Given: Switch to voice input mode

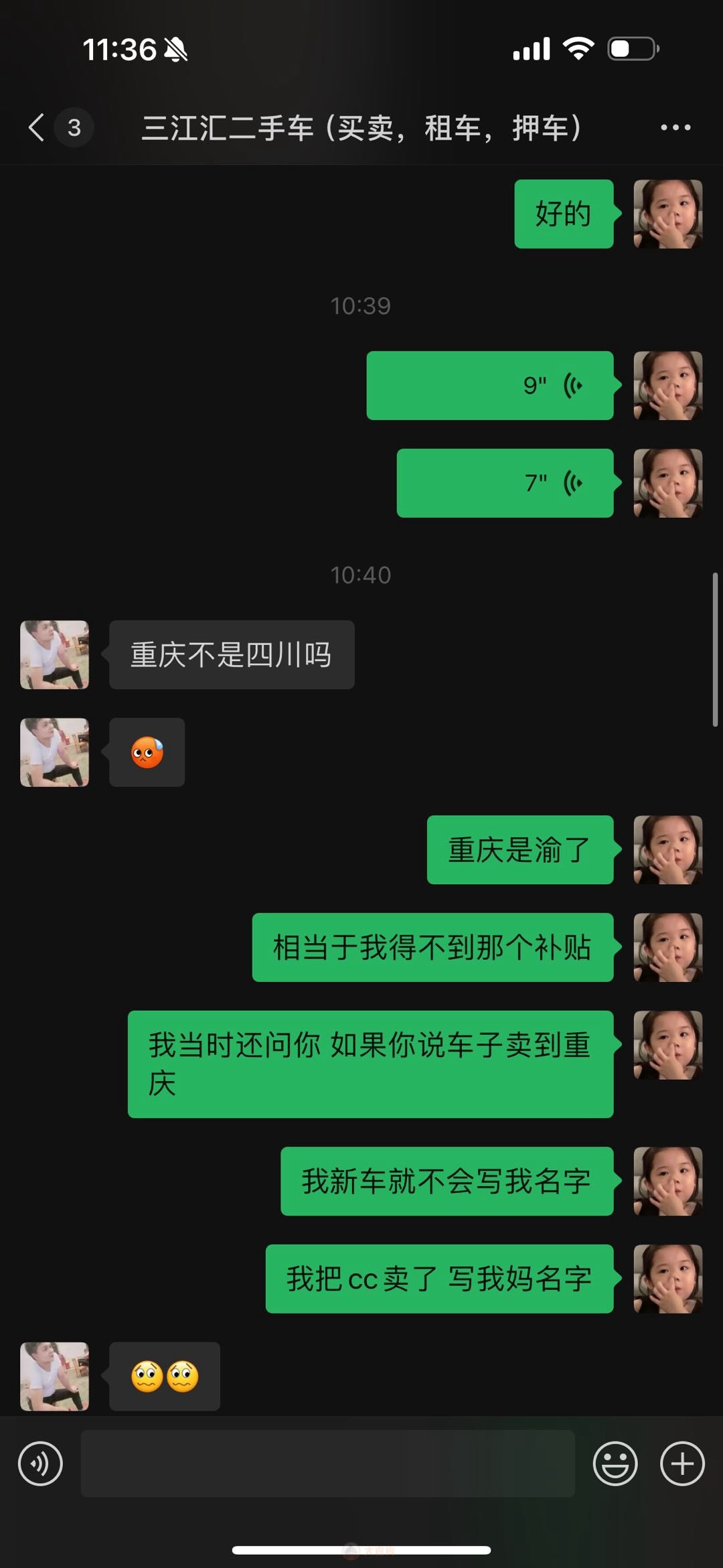Looking at the screenshot, I should 40,1464.
